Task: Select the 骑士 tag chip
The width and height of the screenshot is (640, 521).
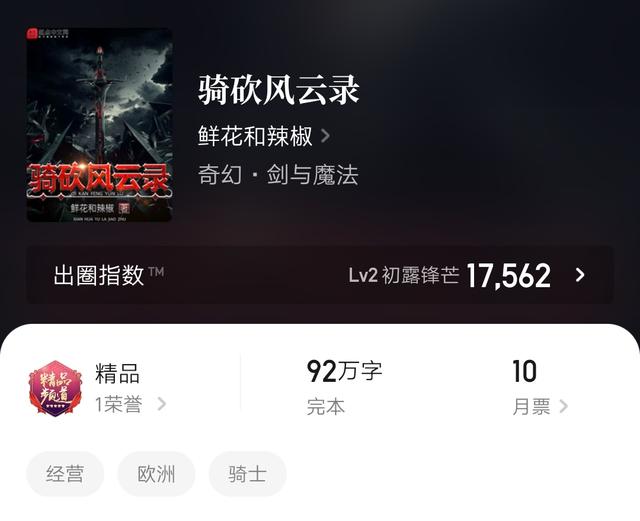Action: point(247,474)
